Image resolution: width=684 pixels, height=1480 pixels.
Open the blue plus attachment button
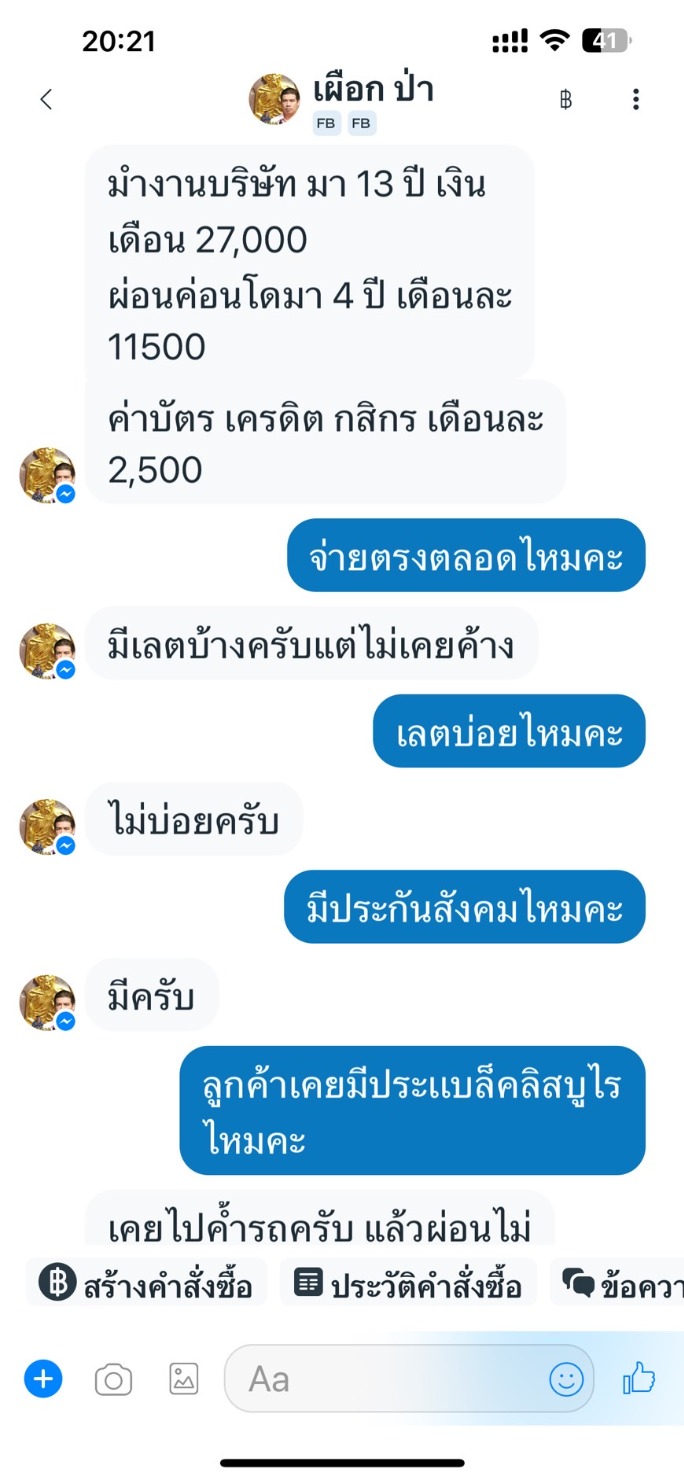coord(43,1380)
